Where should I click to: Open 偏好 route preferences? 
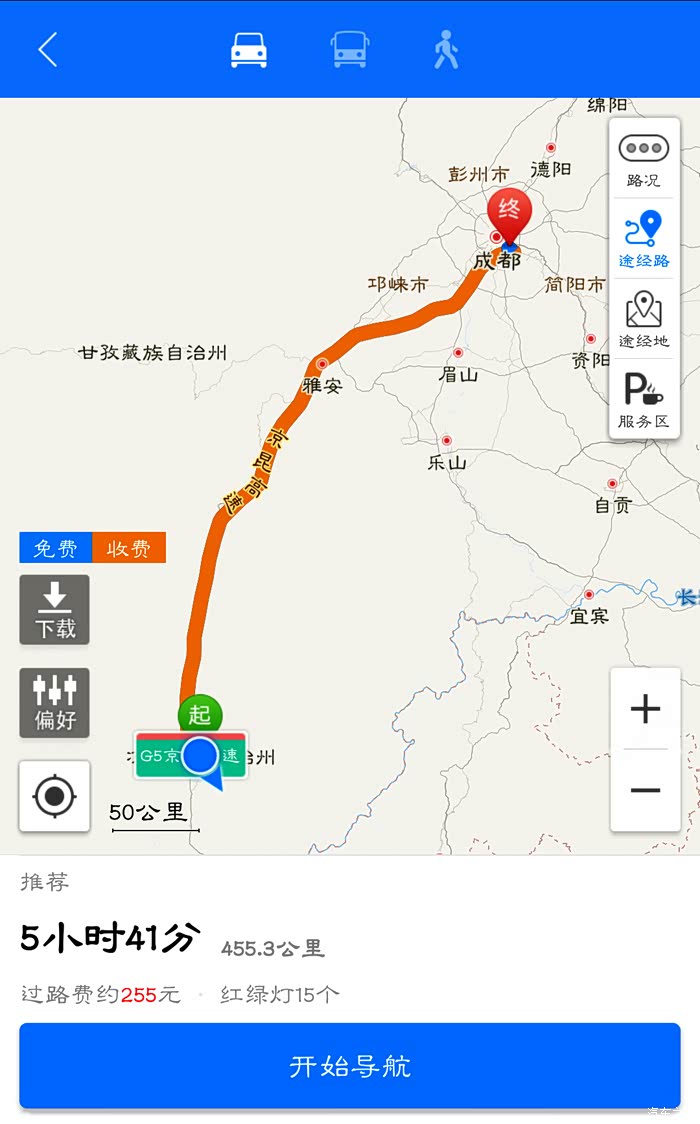54,703
